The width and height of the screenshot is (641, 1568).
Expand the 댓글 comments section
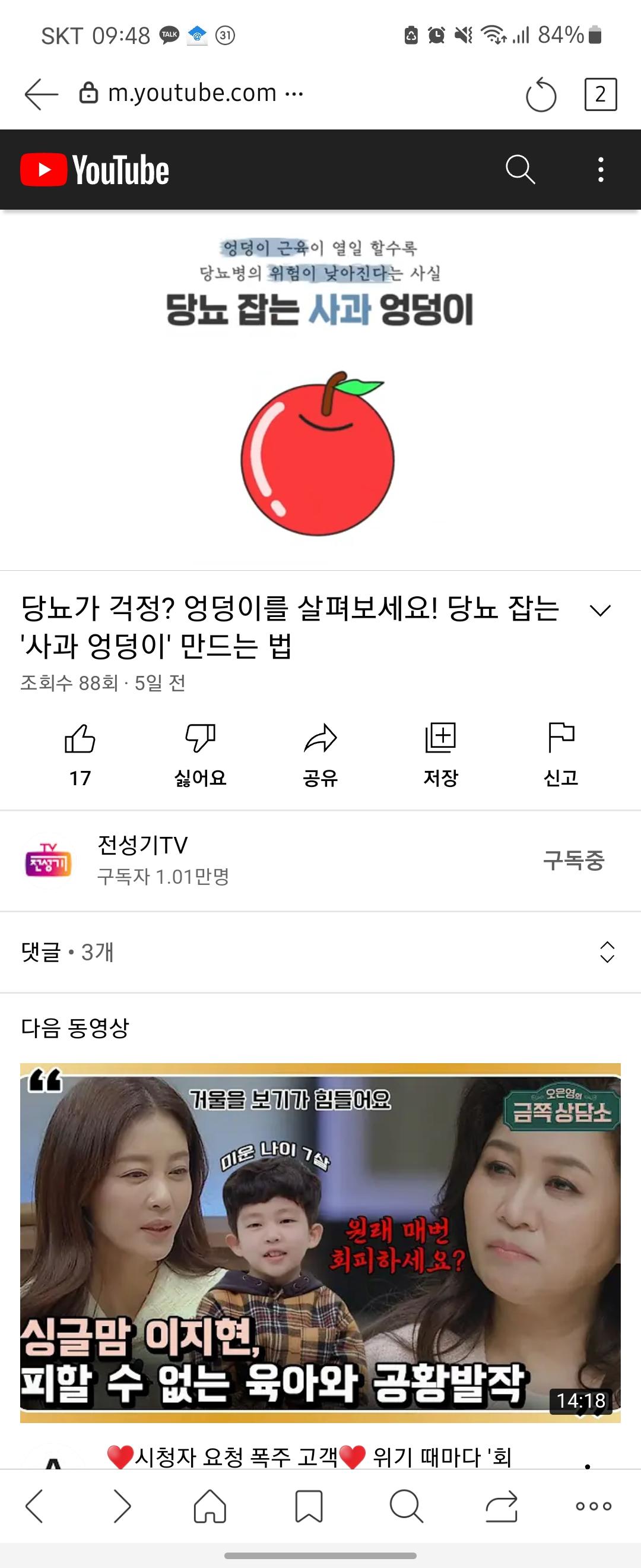tap(320, 951)
